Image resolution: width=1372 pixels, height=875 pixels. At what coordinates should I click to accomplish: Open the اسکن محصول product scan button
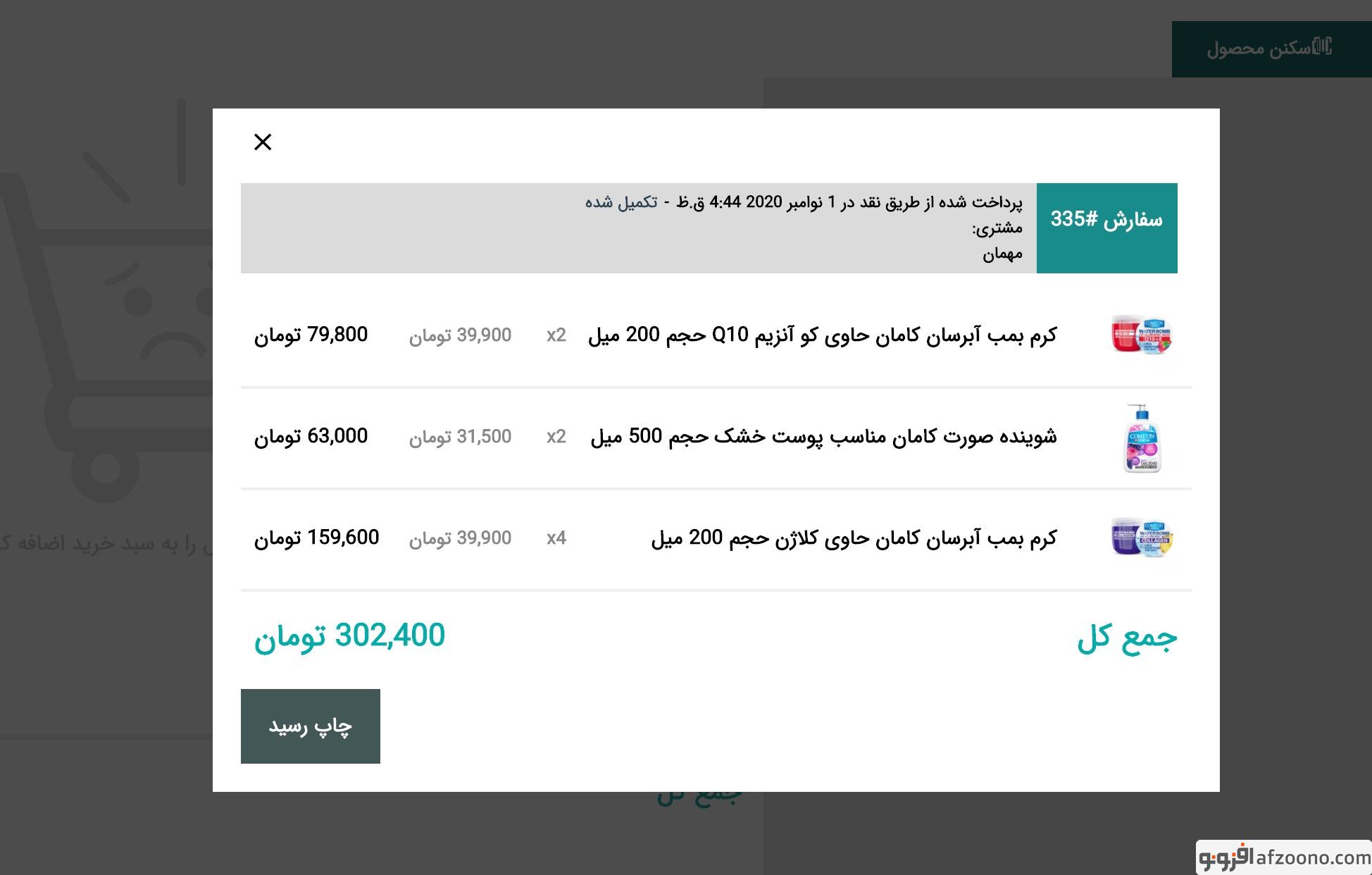[x=1270, y=49]
